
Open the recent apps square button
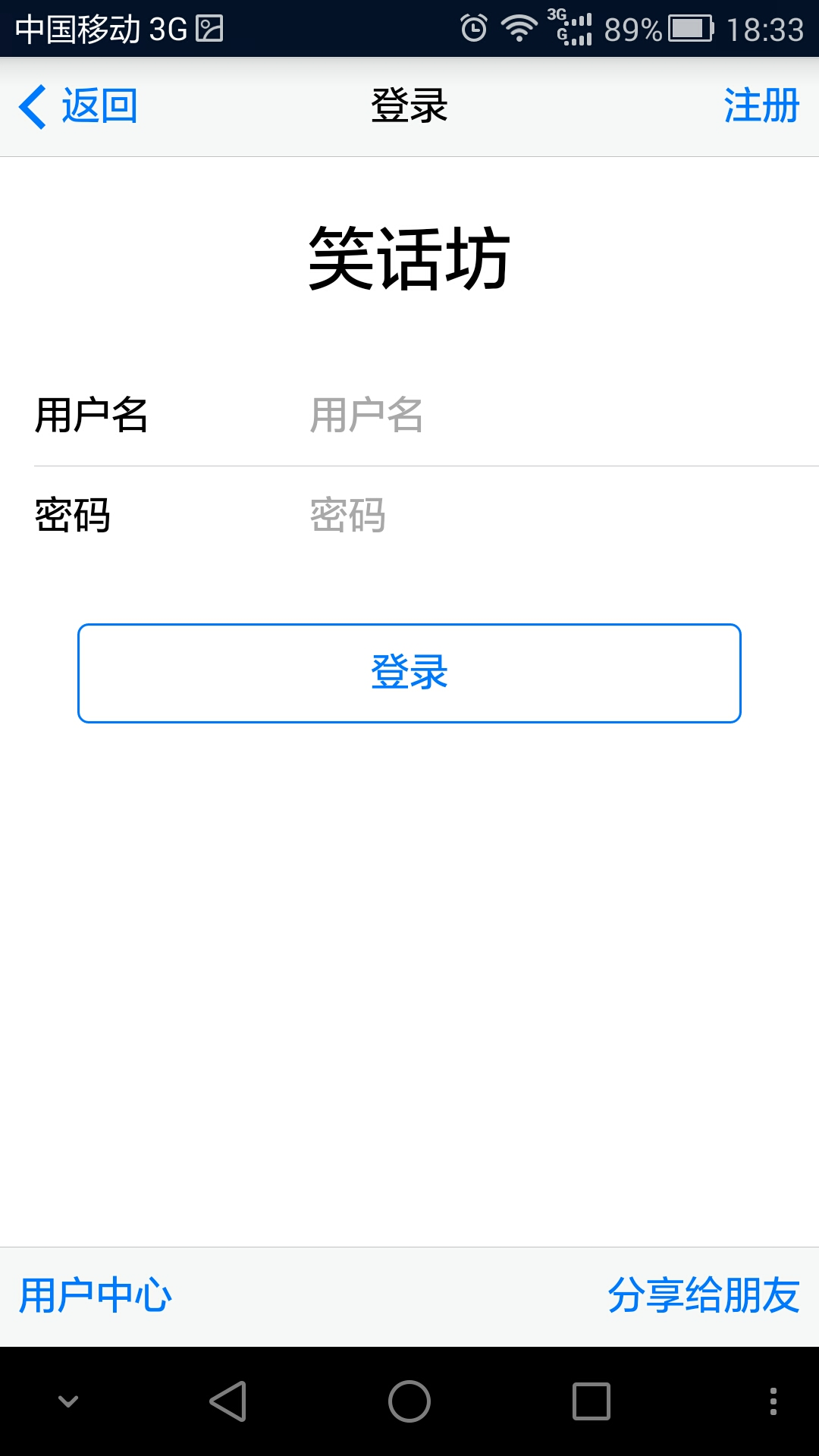591,1401
